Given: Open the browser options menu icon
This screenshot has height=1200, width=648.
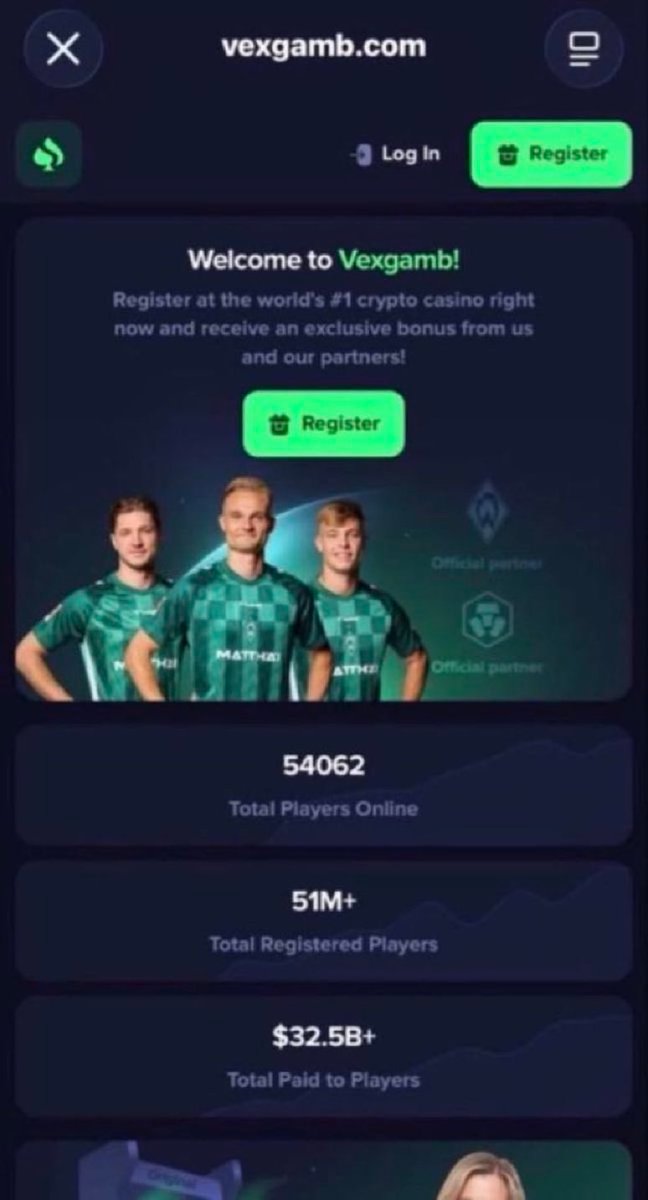Looking at the screenshot, I should 583,48.
